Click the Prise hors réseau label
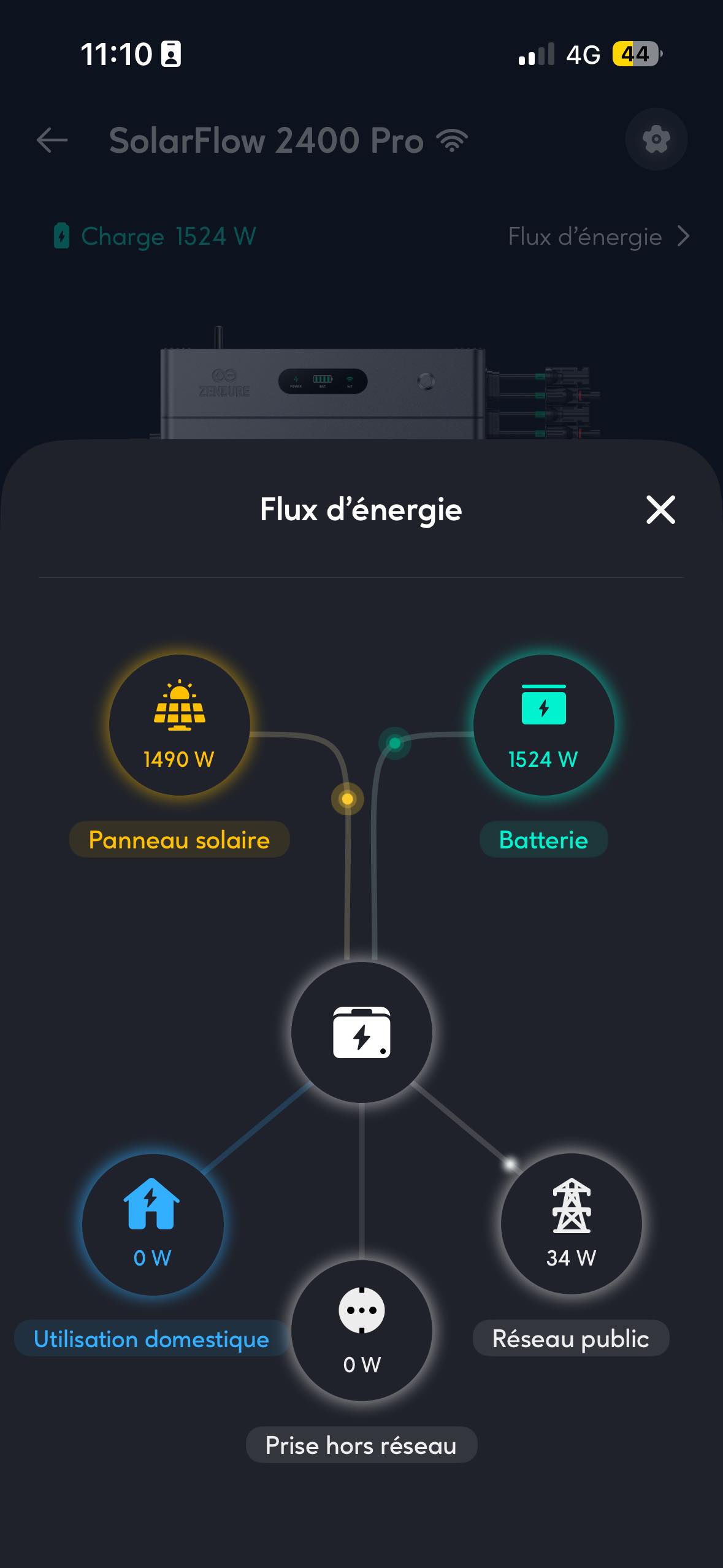Image resolution: width=723 pixels, height=1568 pixels. tap(361, 1445)
